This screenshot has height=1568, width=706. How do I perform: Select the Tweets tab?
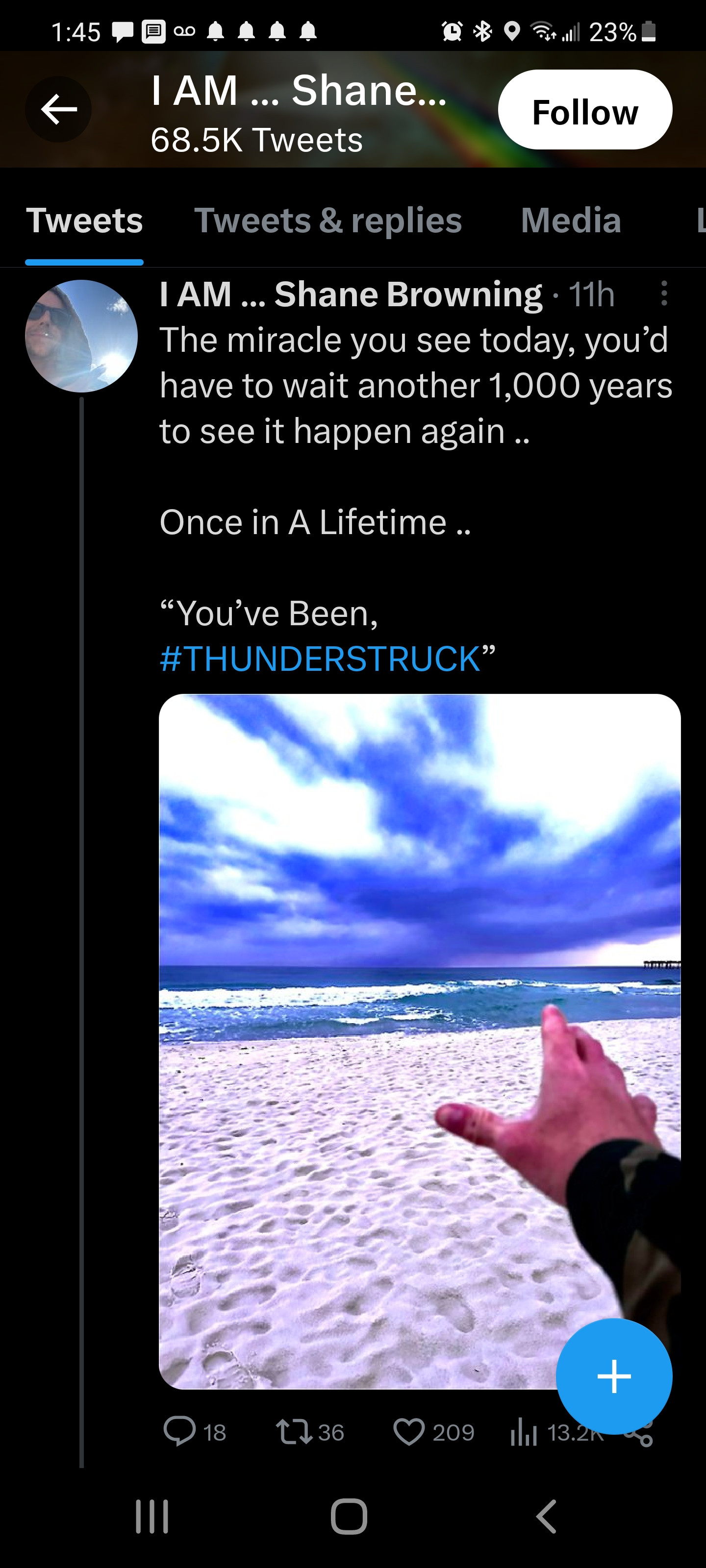[x=84, y=220]
